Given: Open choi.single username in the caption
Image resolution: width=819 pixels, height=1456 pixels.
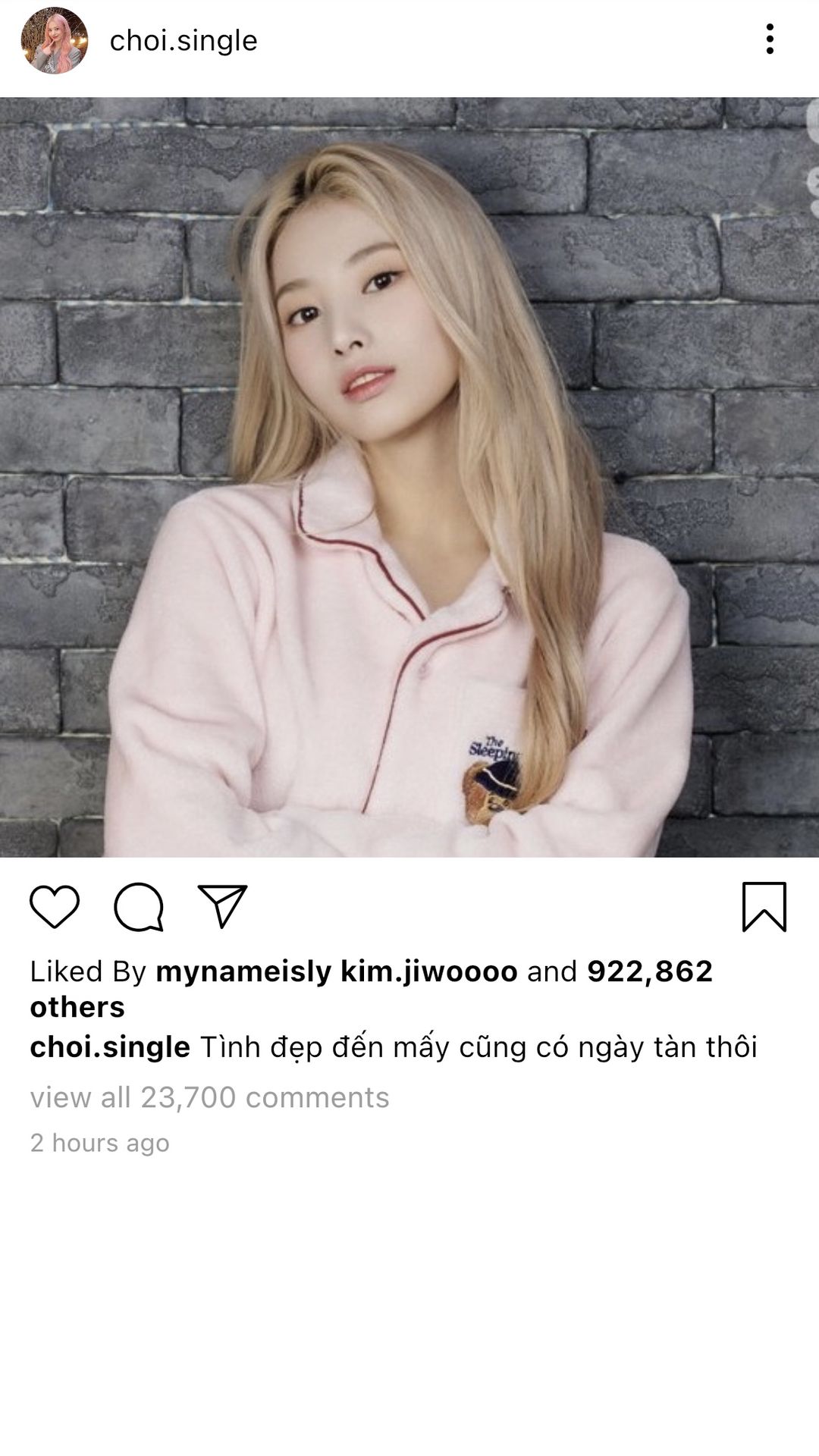Looking at the screenshot, I should click(110, 1047).
